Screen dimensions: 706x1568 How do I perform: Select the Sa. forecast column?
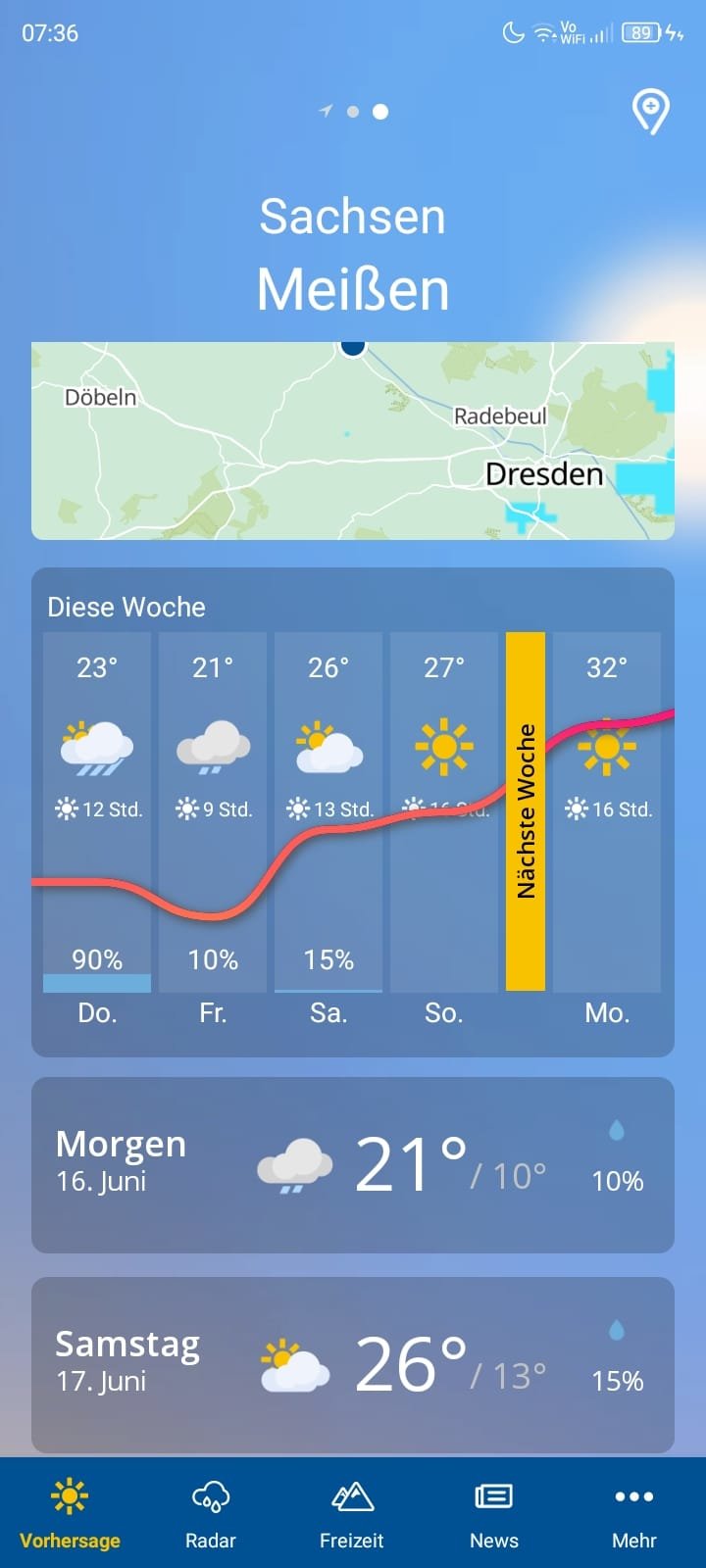click(328, 830)
